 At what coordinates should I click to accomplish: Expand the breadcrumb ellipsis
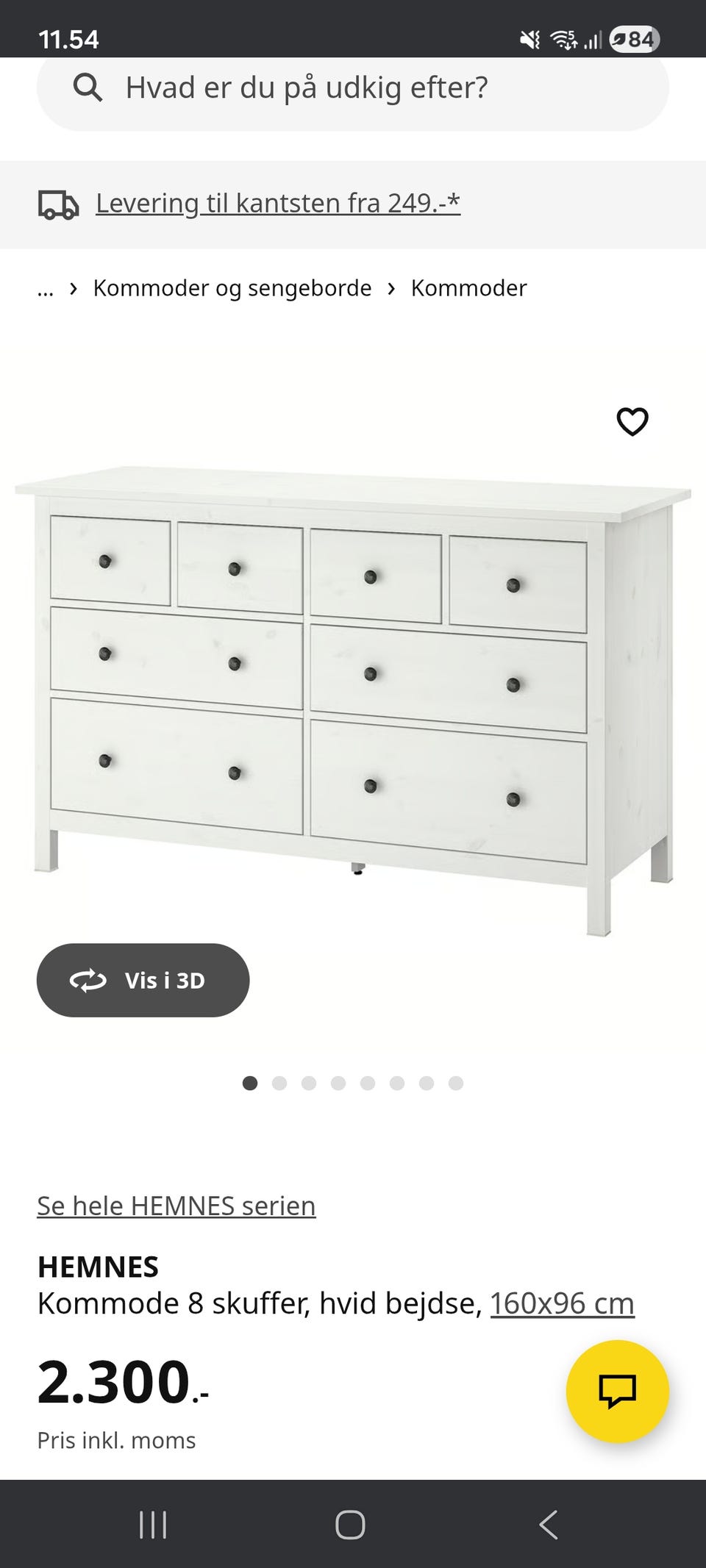coord(46,289)
